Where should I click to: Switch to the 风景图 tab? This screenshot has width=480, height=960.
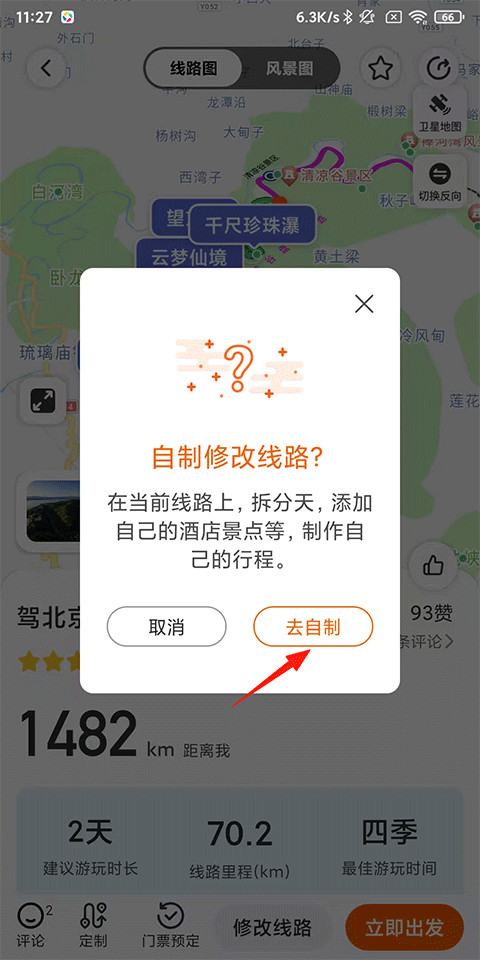(290, 68)
